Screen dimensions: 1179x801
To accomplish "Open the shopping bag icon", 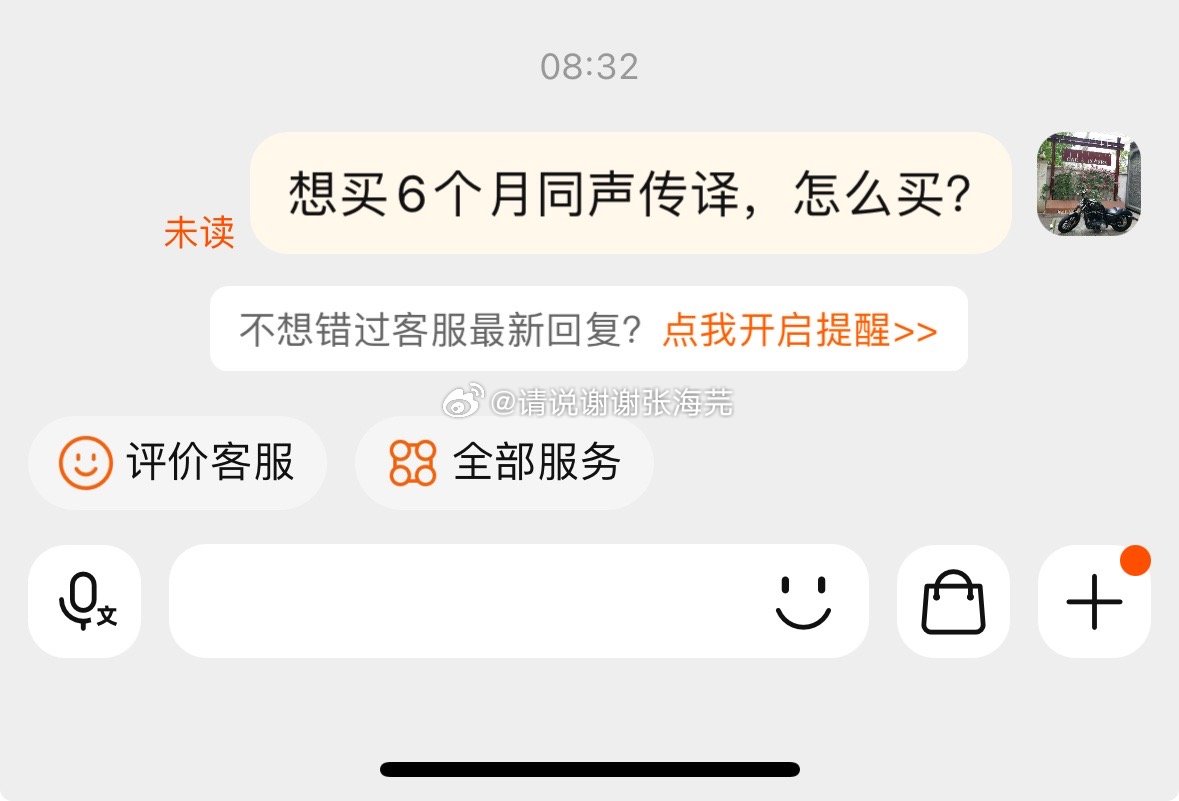I will click(953, 601).
